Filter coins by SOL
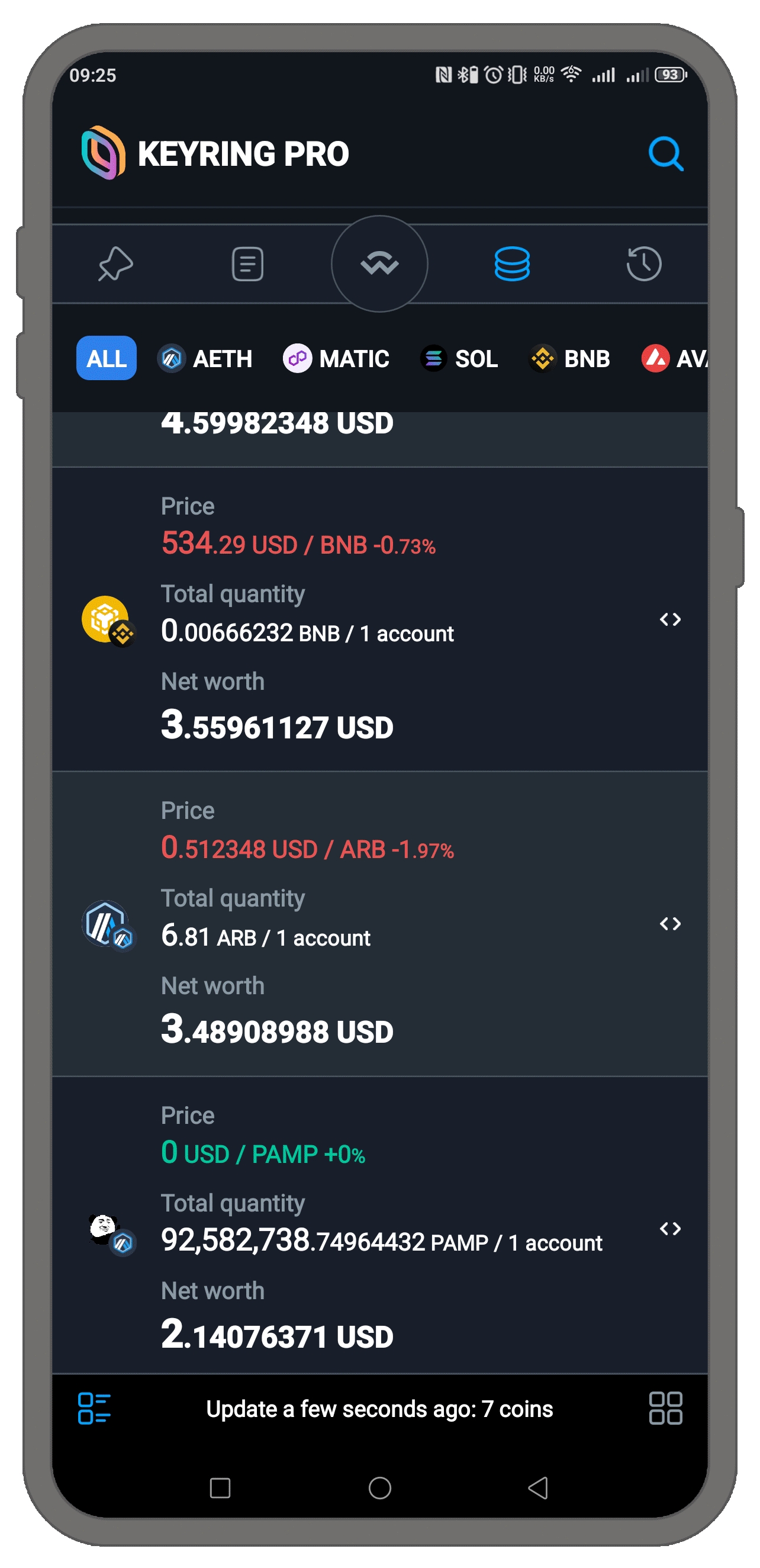760x1568 pixels. [459, 358]
